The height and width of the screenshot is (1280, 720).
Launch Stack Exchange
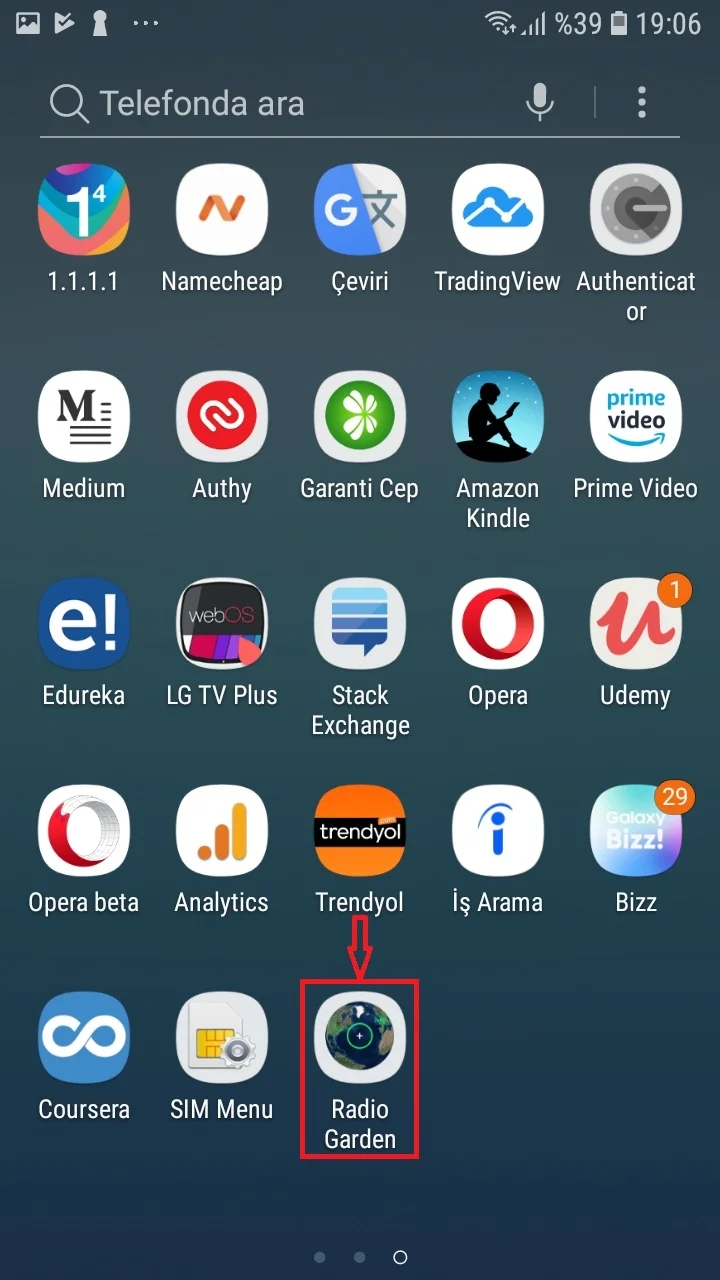(360, 624)
